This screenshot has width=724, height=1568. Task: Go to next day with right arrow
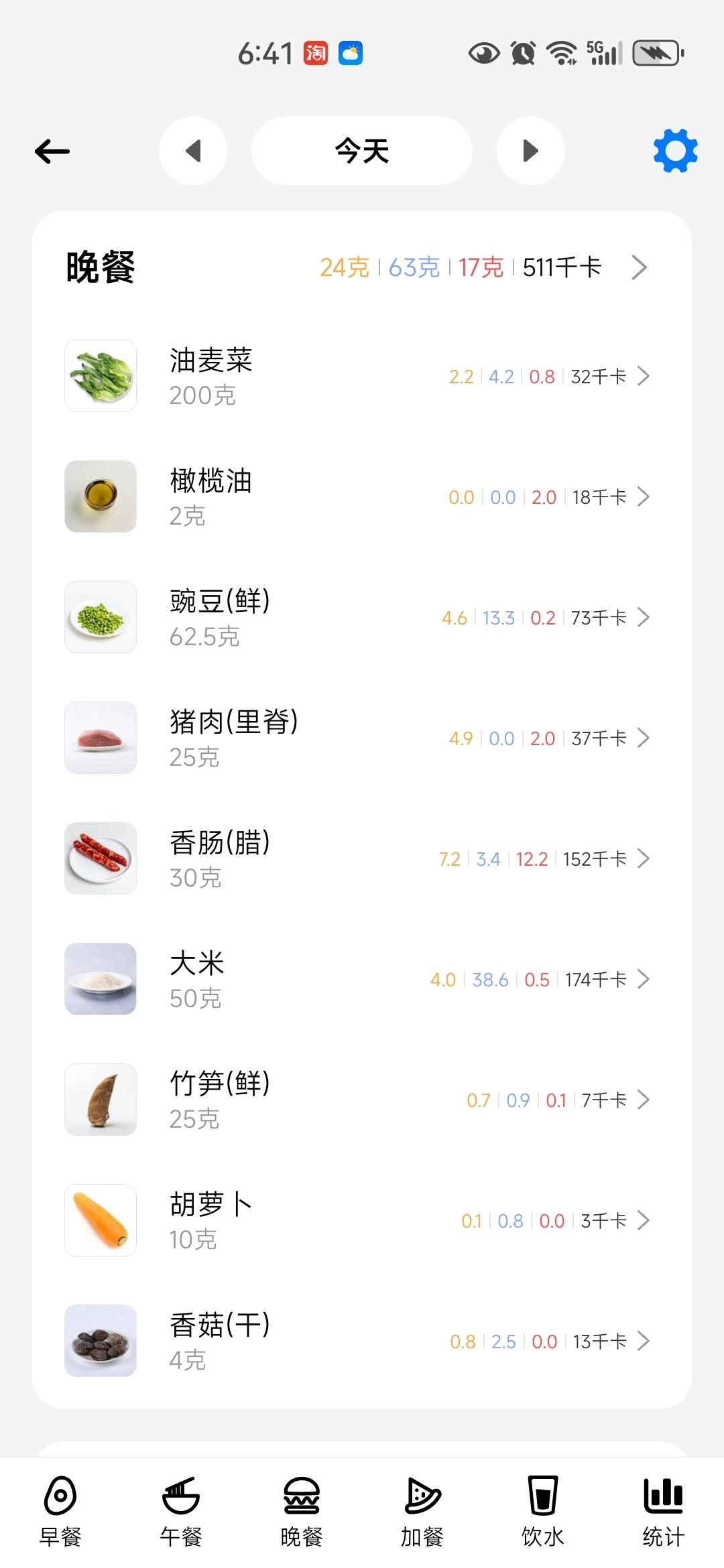click(x=530, y=151)
